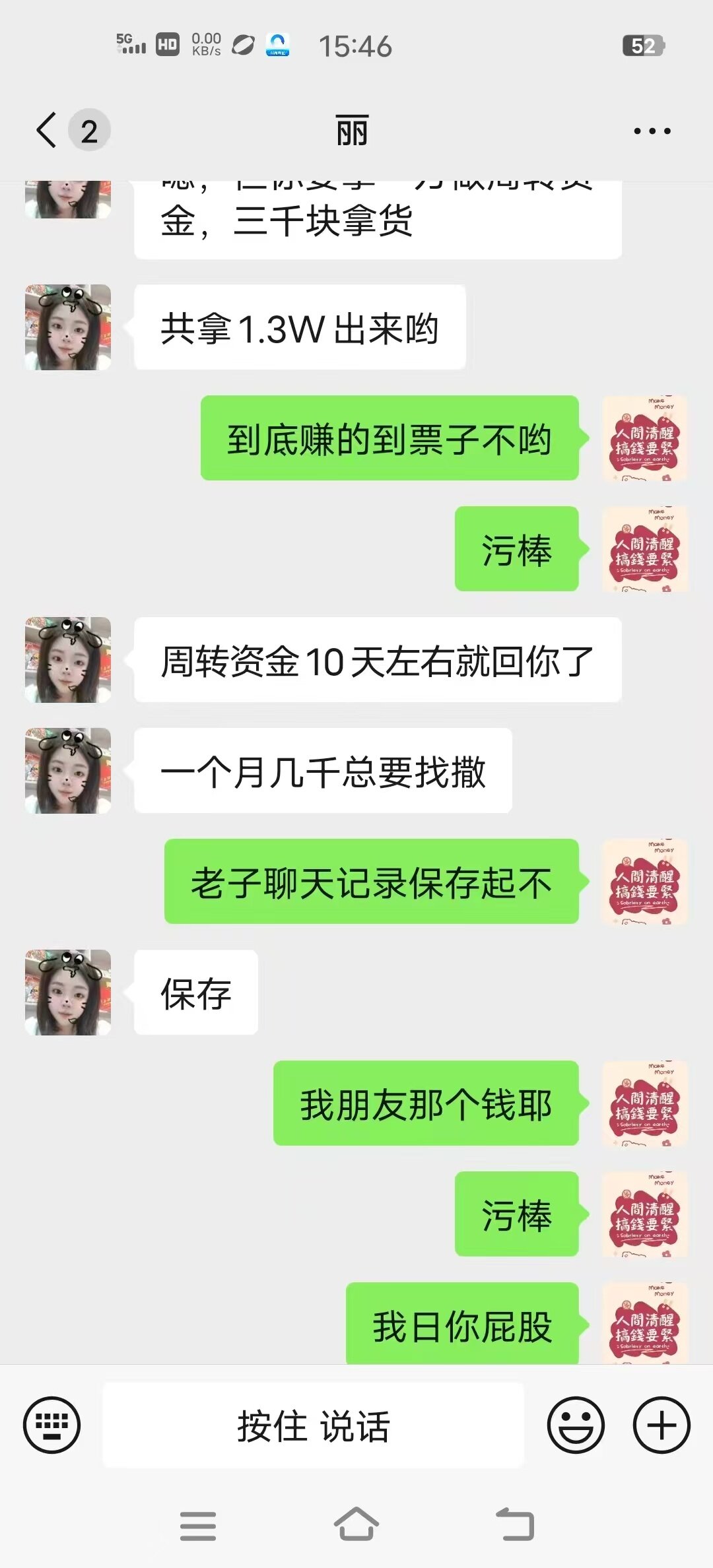Open the plus attachments menu

pos(662,1425)
